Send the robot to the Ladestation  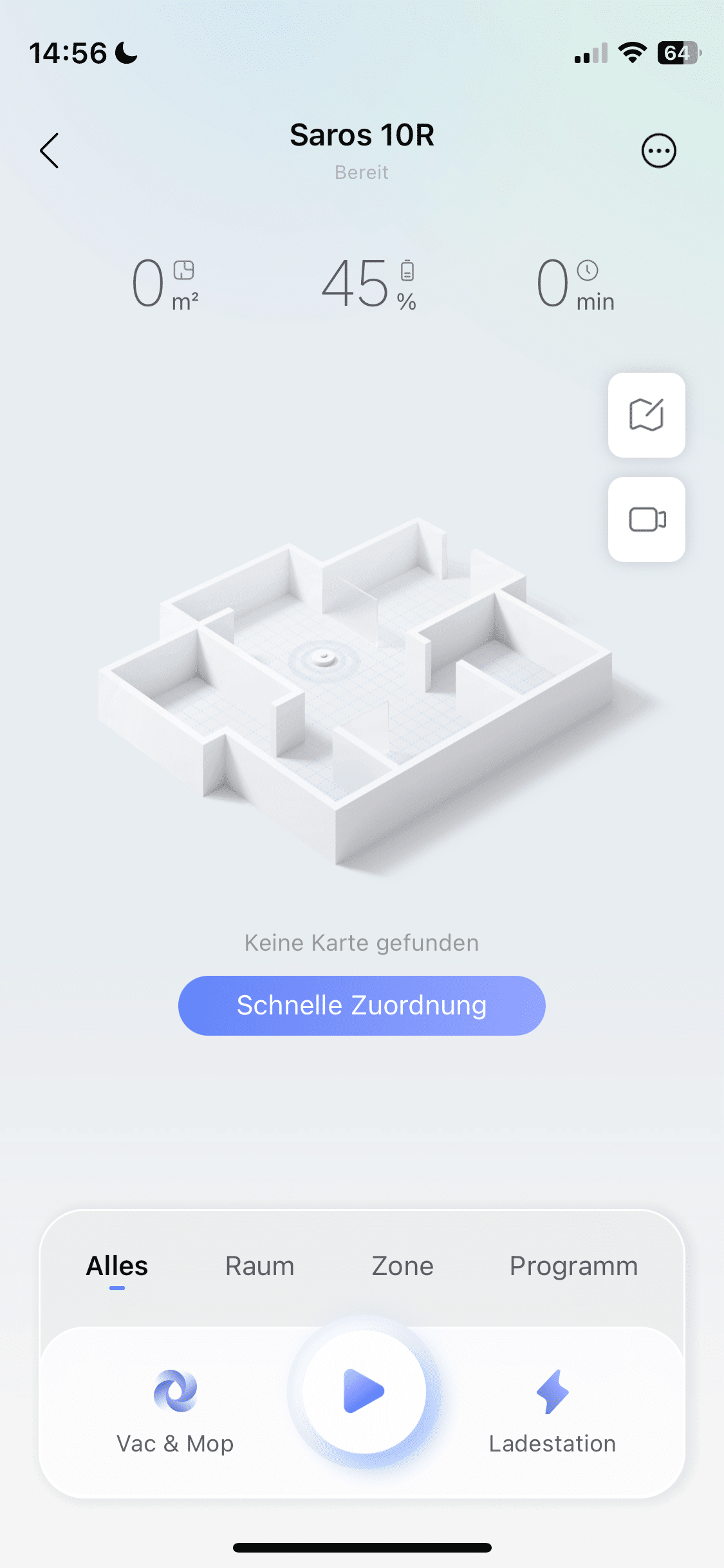tap(552, 1410)
